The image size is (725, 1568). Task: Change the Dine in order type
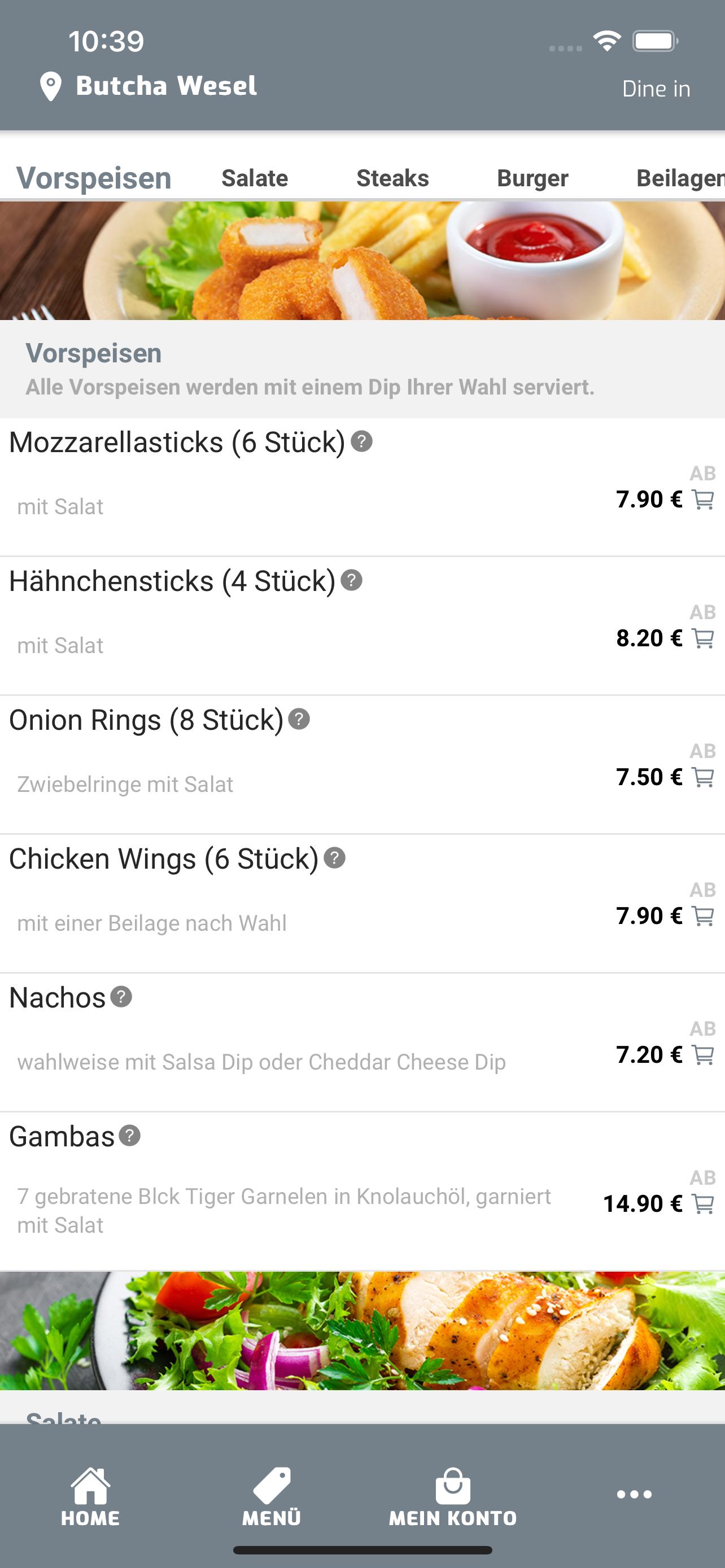(x=656, y=89)
